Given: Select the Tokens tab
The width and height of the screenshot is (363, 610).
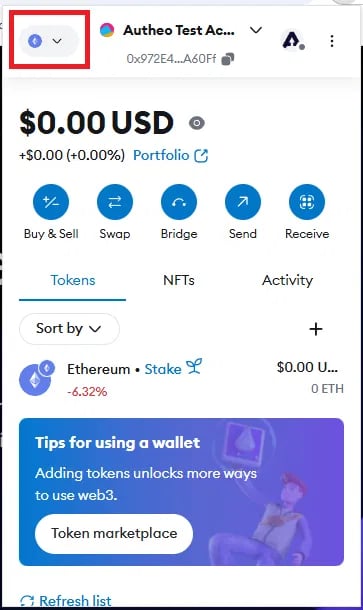Looking at the screenshot, I should [x=73, y=280].
